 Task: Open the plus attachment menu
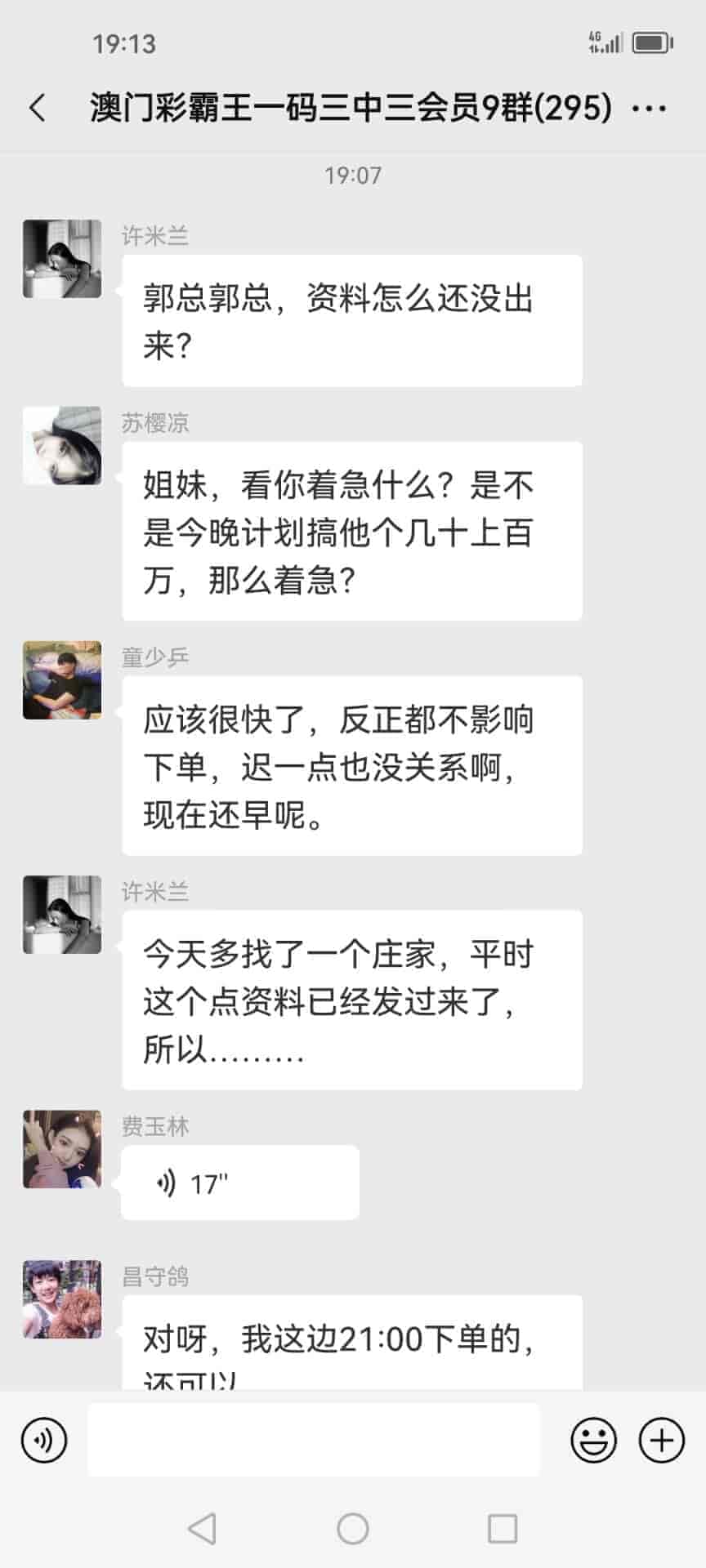tap(661, 1441)
